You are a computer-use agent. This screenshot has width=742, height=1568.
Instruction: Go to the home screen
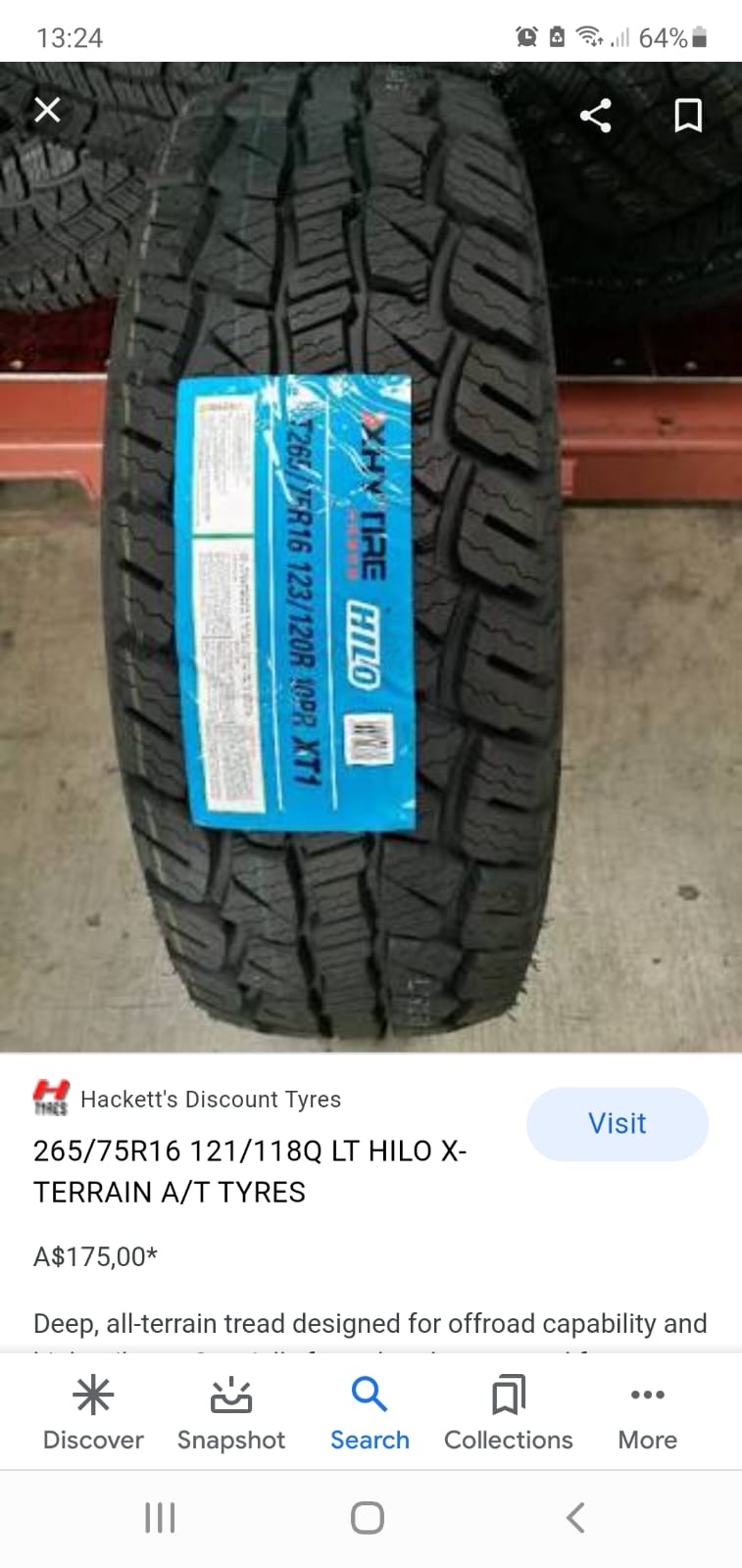click(367, 1518)
